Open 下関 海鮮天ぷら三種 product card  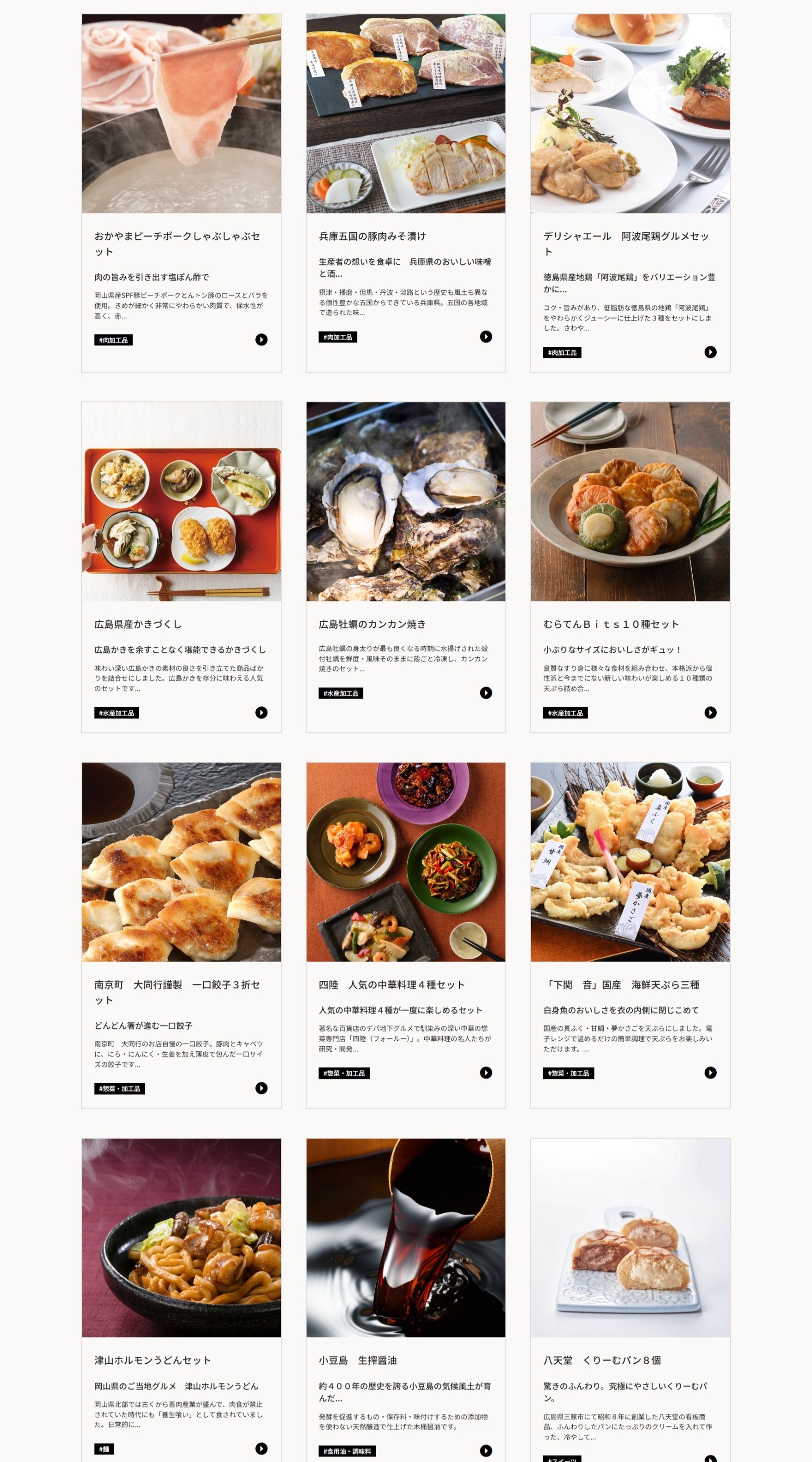click(630, 862)
